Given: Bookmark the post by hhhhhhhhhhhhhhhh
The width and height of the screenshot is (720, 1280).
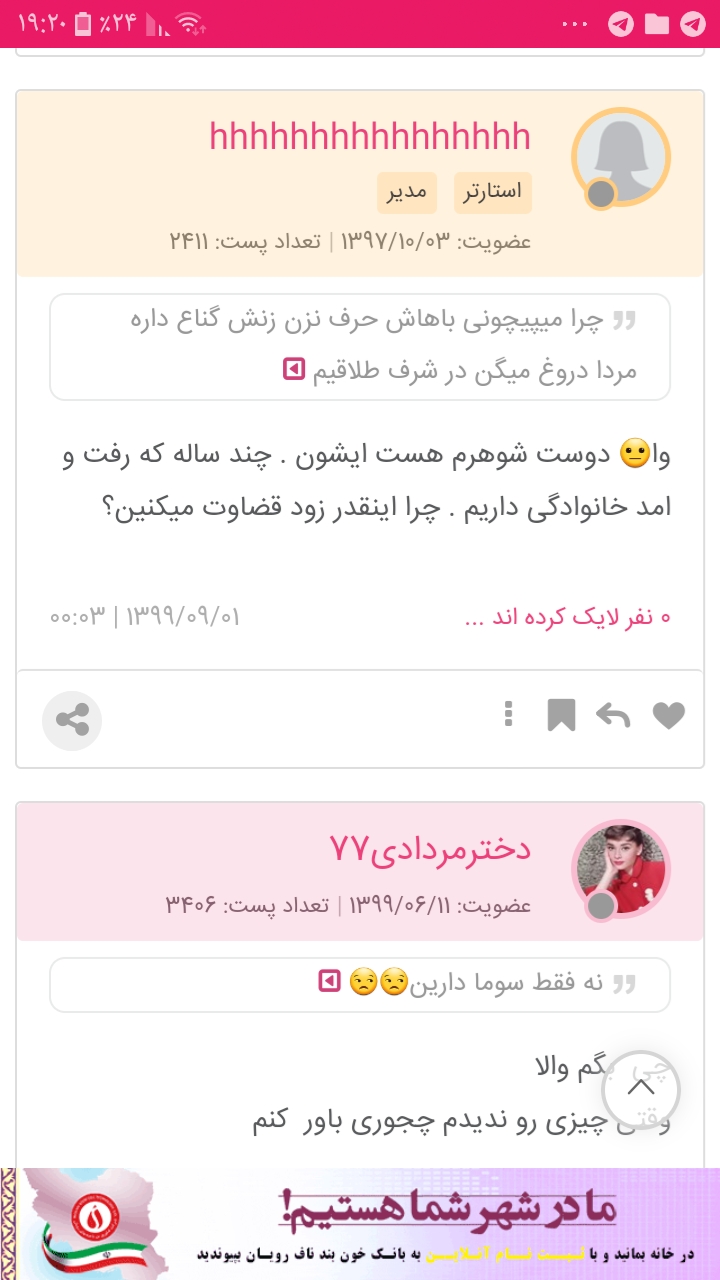Looking at the screenshot, I should (x=561, y=716).
